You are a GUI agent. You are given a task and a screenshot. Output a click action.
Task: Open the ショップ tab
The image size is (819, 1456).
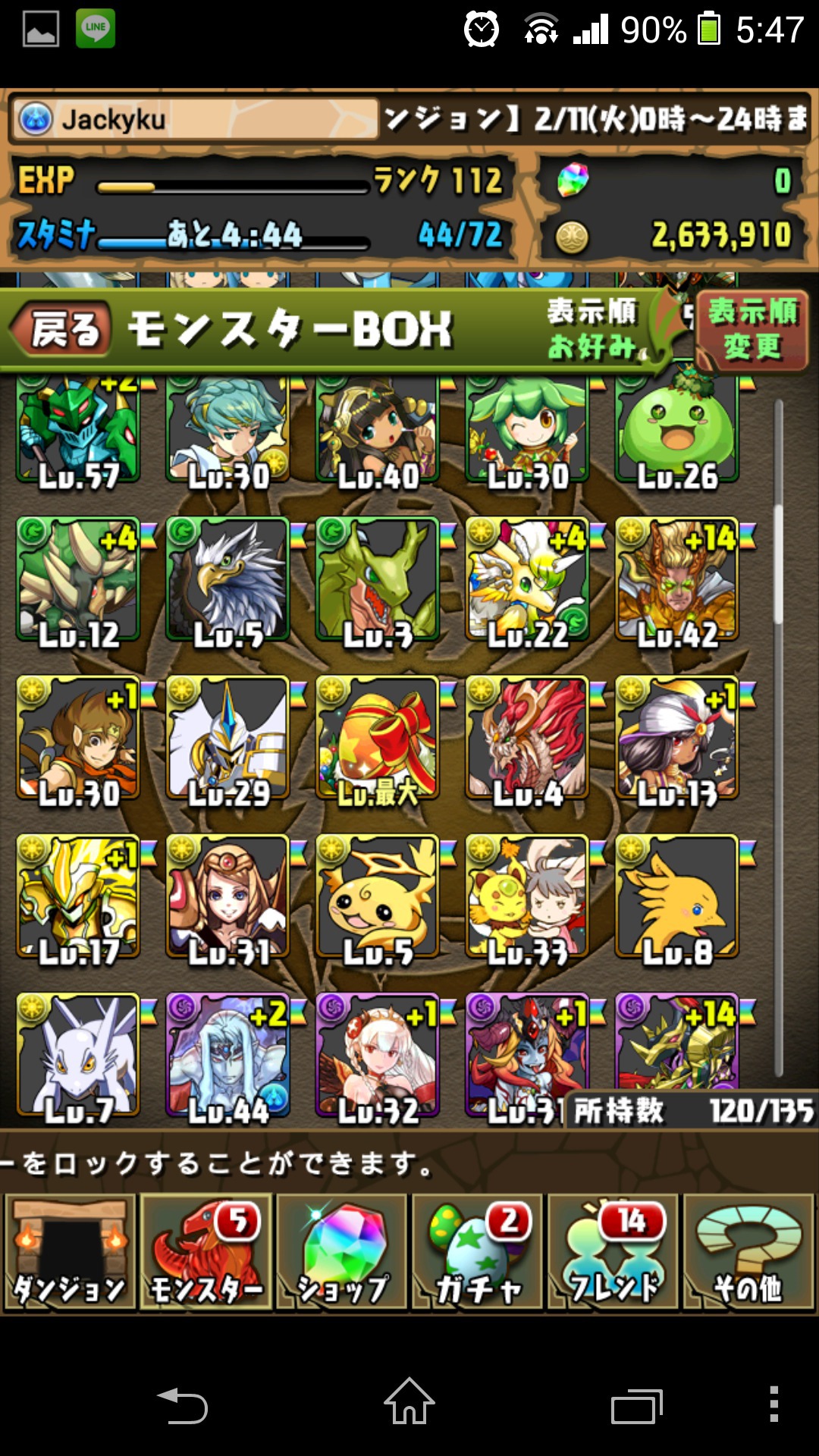click(x=343, y=1252)
